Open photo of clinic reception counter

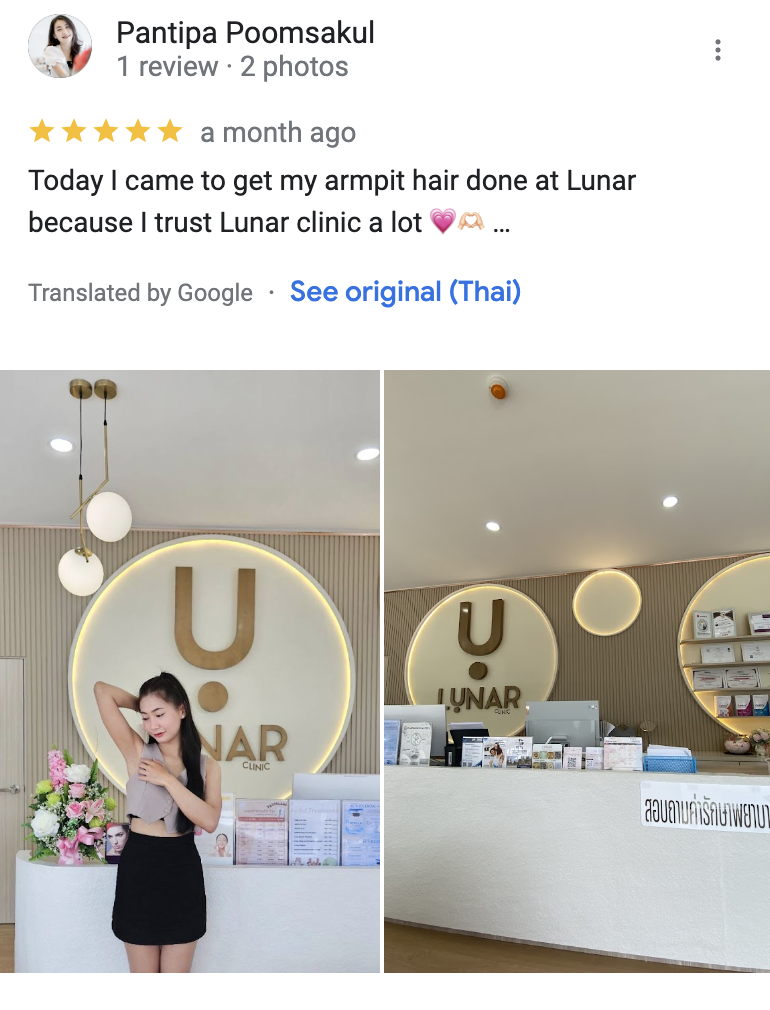click(577, 670)
